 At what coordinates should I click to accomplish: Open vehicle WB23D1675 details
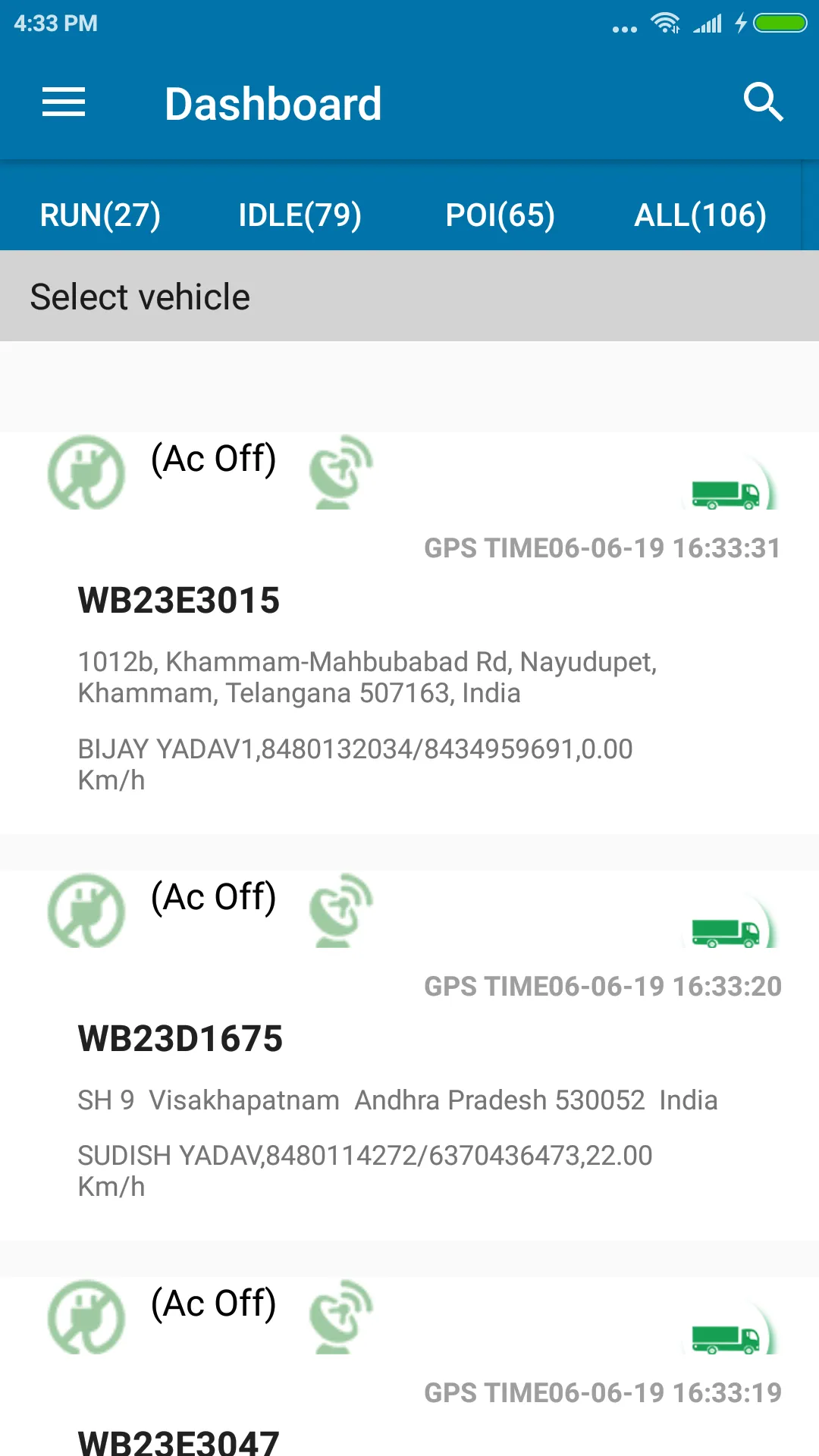180,1039
